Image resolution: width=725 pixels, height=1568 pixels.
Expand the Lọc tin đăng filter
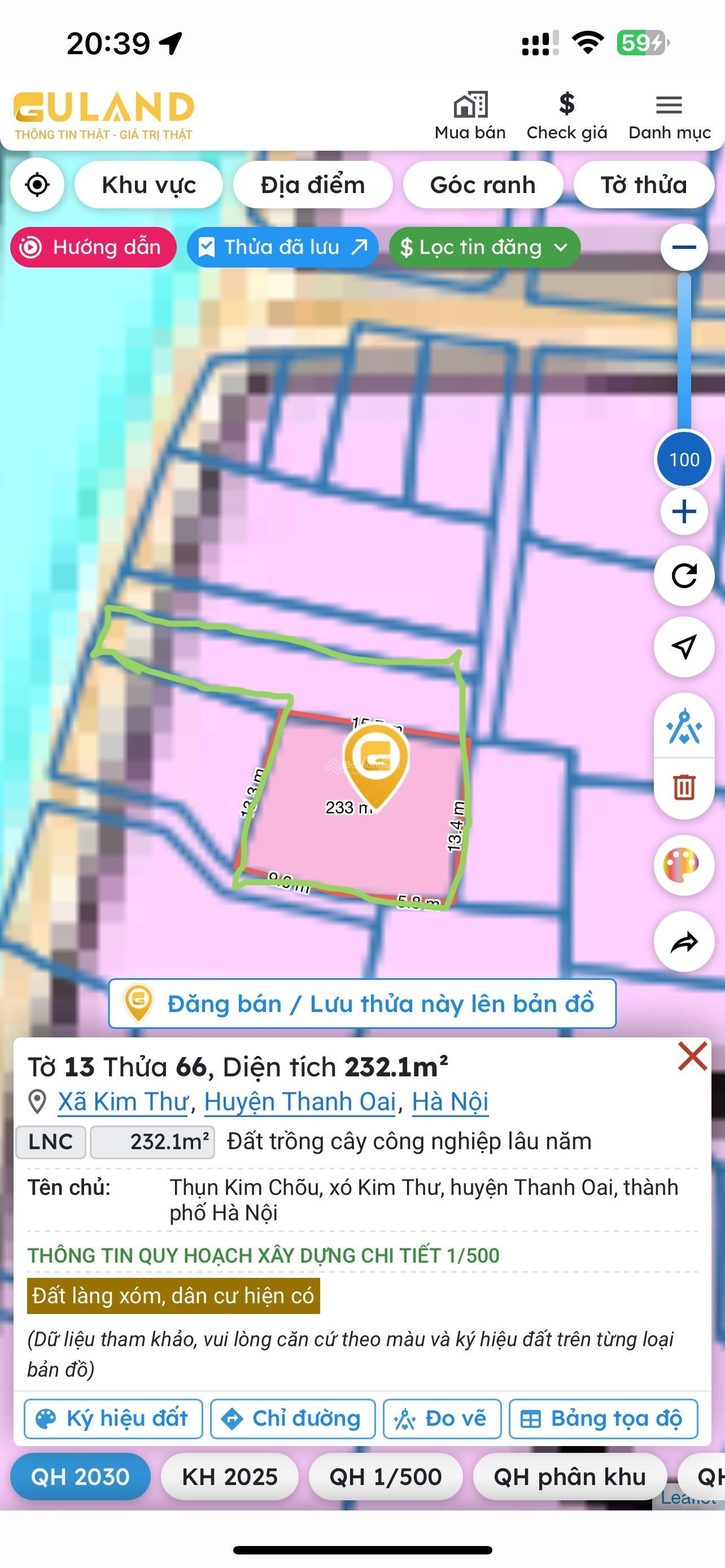pos(484,247)
